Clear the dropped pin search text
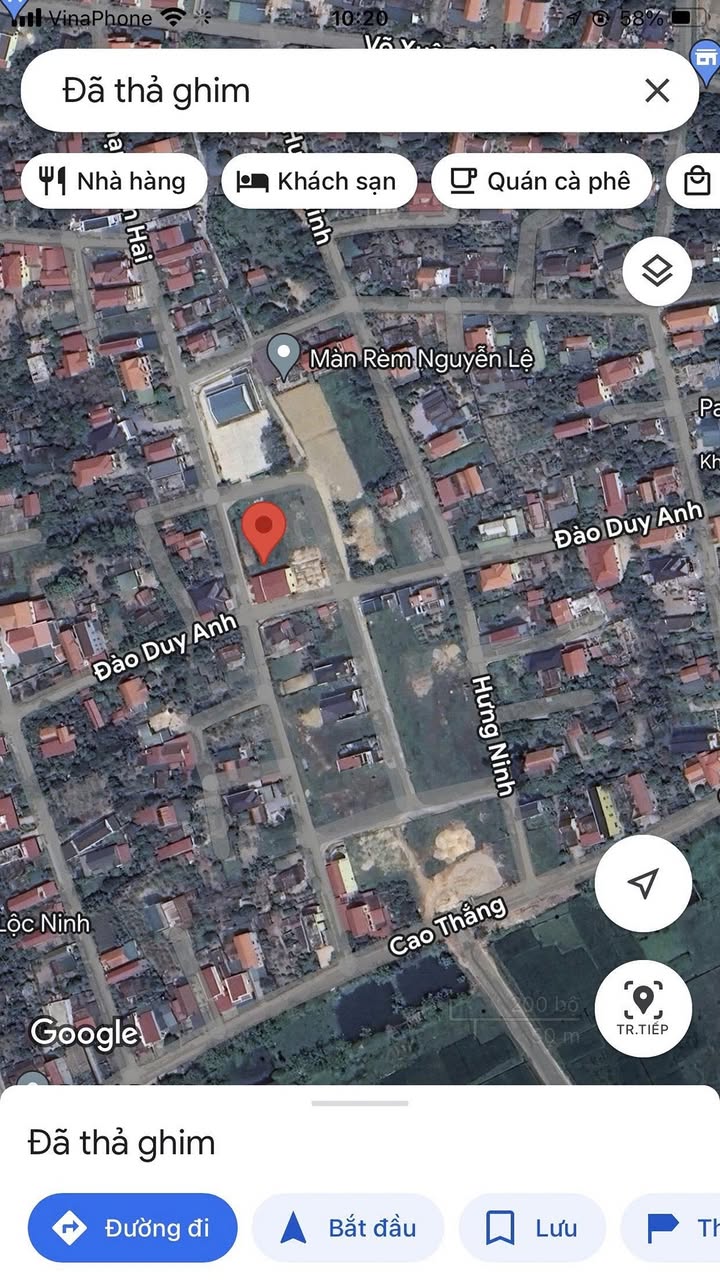The height and width of the screenshot is (1280, 720). pyautogui.click(x=657, y=91)
